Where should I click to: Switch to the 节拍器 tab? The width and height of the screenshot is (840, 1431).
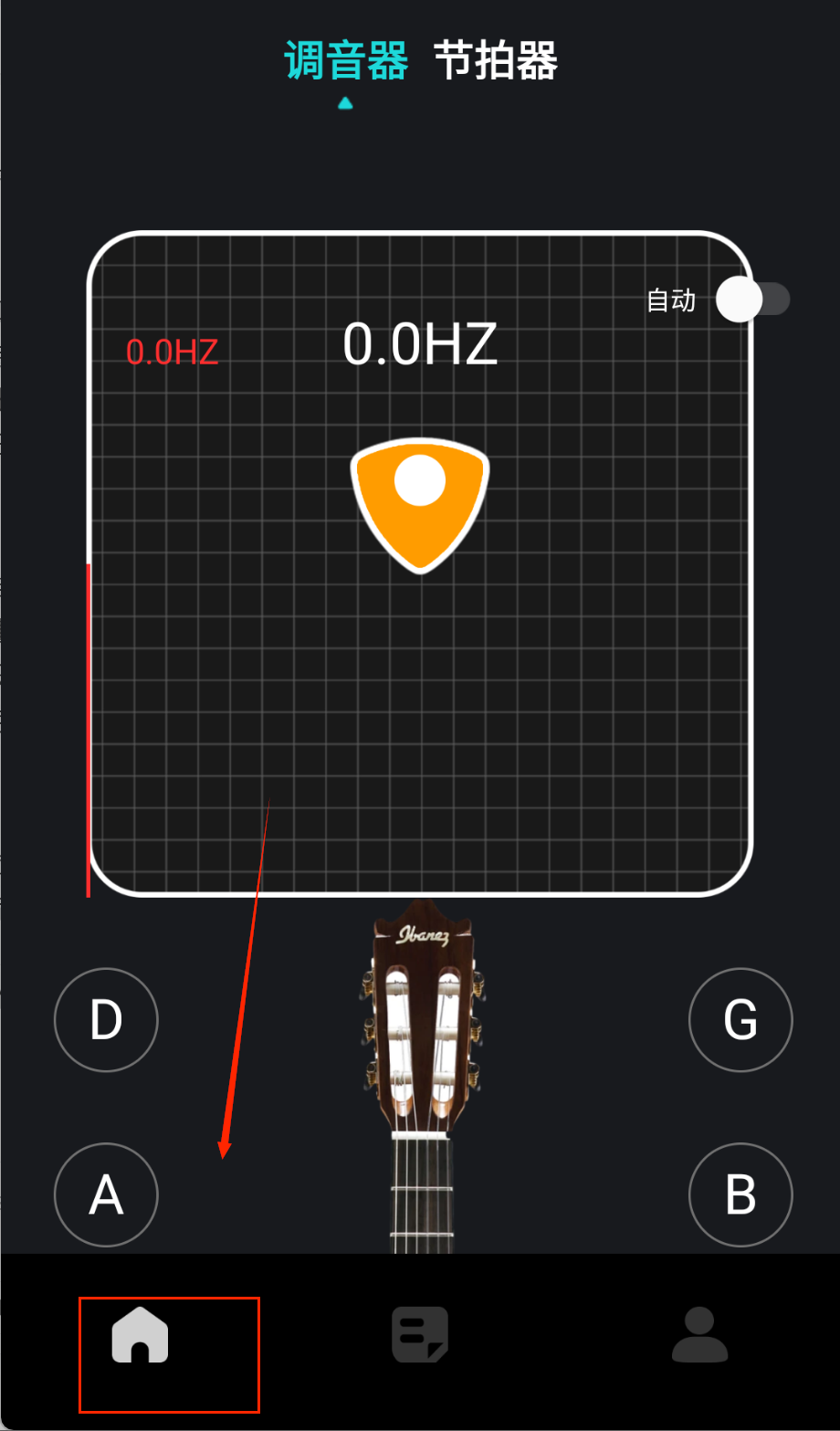(496, 62)
